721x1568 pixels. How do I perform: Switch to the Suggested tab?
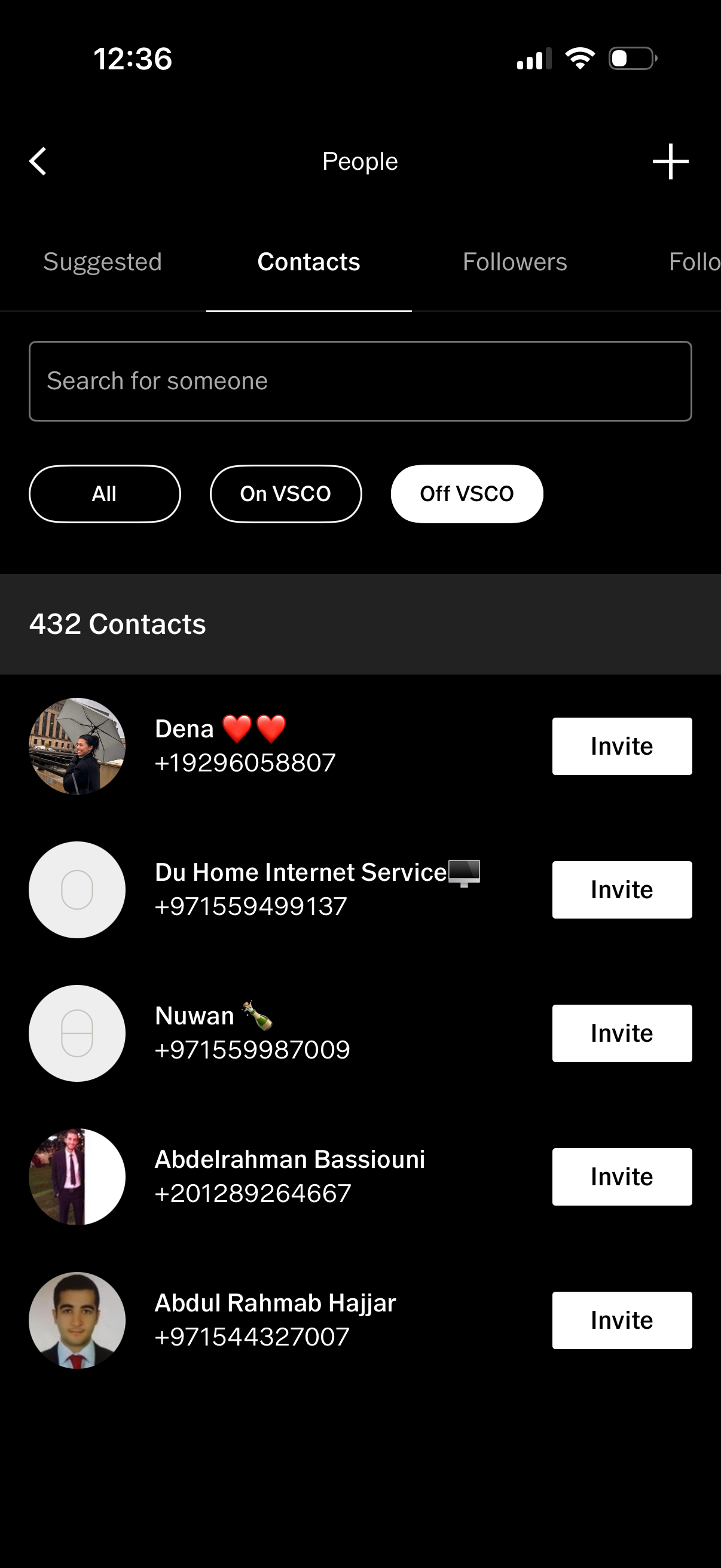tap(102, 262)
